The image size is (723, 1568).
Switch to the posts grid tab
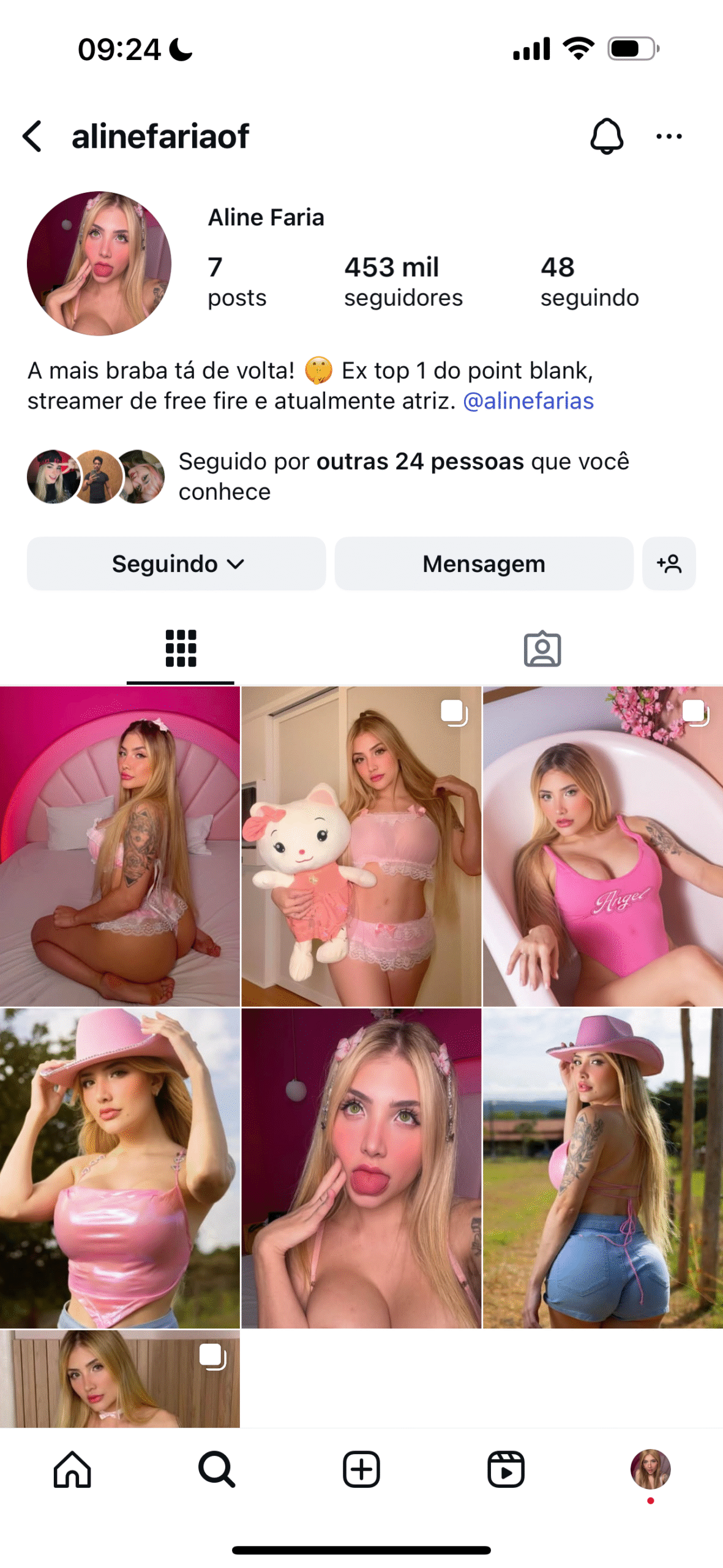(x=181, y=648)
